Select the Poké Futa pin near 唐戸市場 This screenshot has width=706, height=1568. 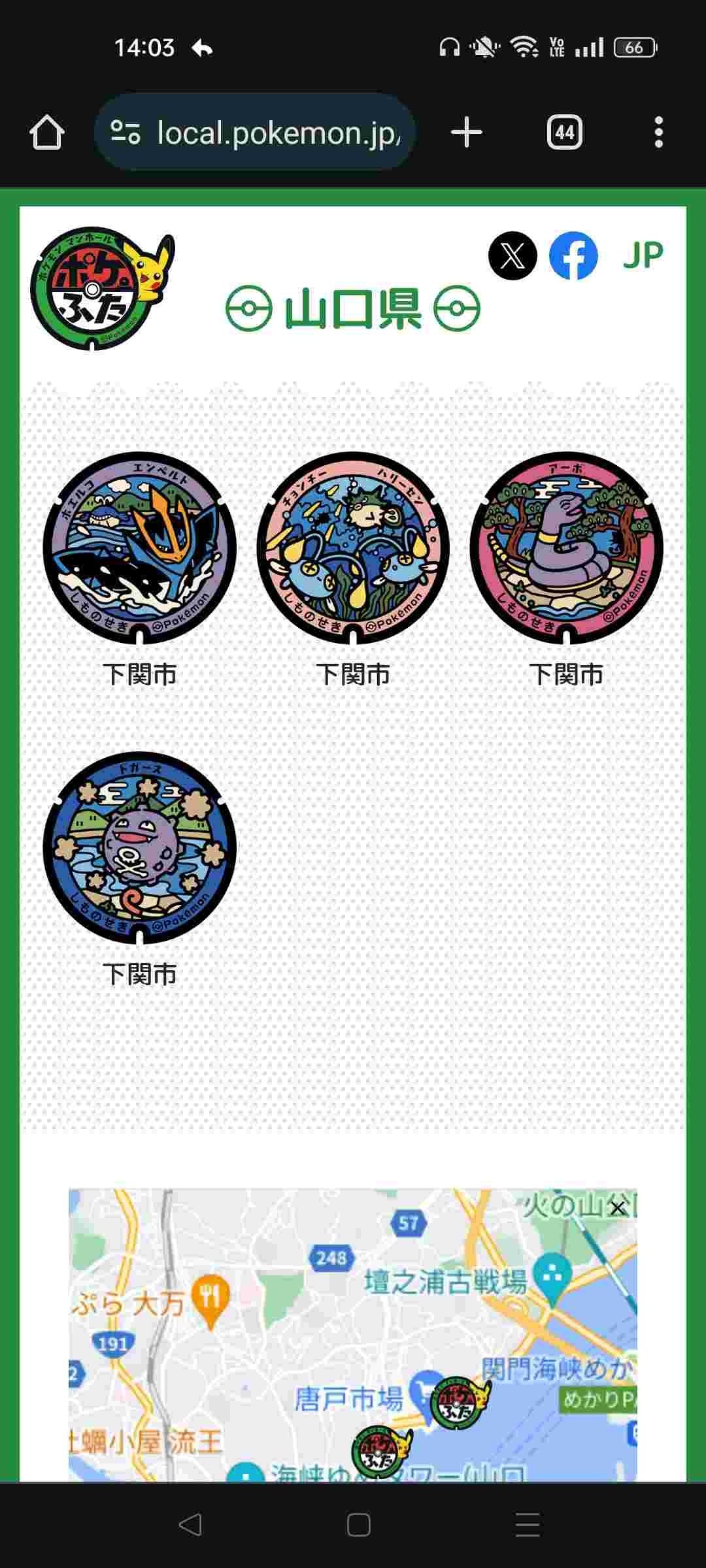(460, 1401)
